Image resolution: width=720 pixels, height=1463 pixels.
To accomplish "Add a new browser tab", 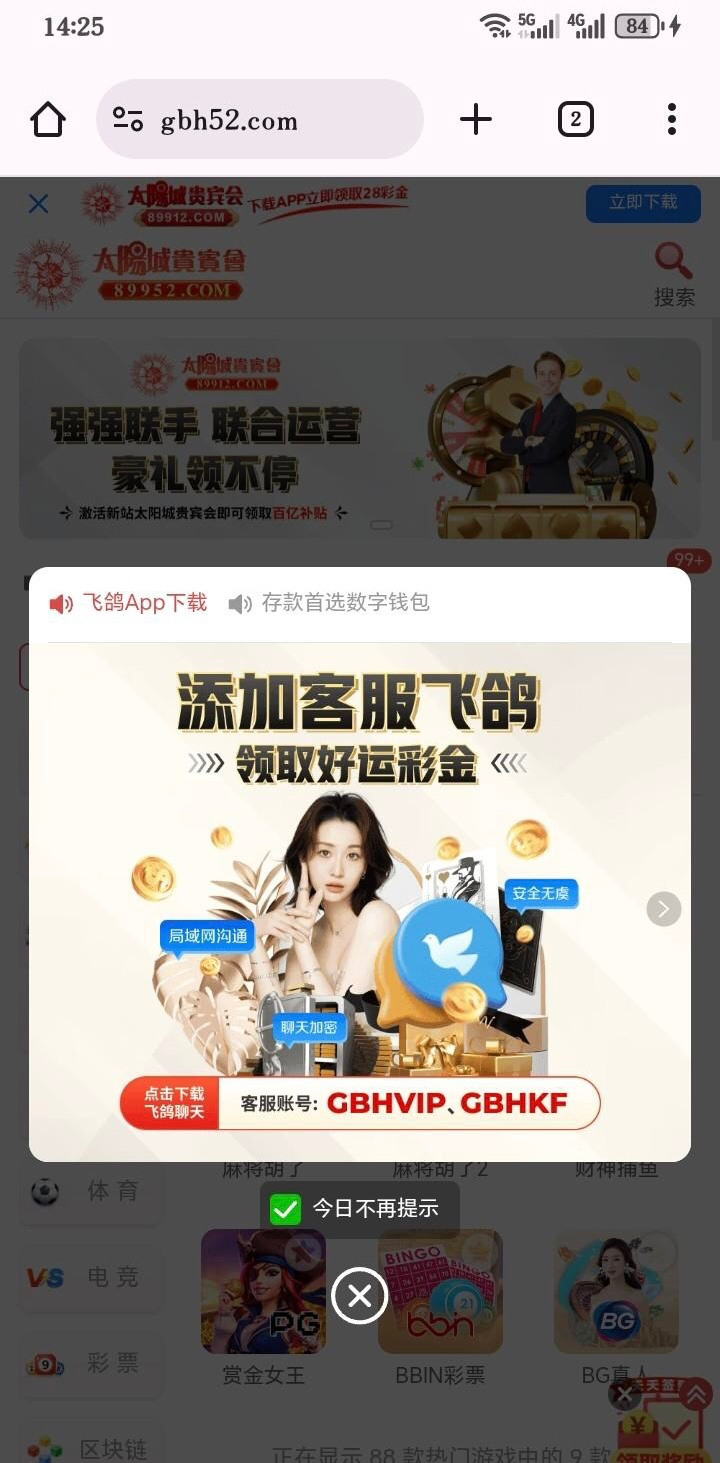I will 476,120.
